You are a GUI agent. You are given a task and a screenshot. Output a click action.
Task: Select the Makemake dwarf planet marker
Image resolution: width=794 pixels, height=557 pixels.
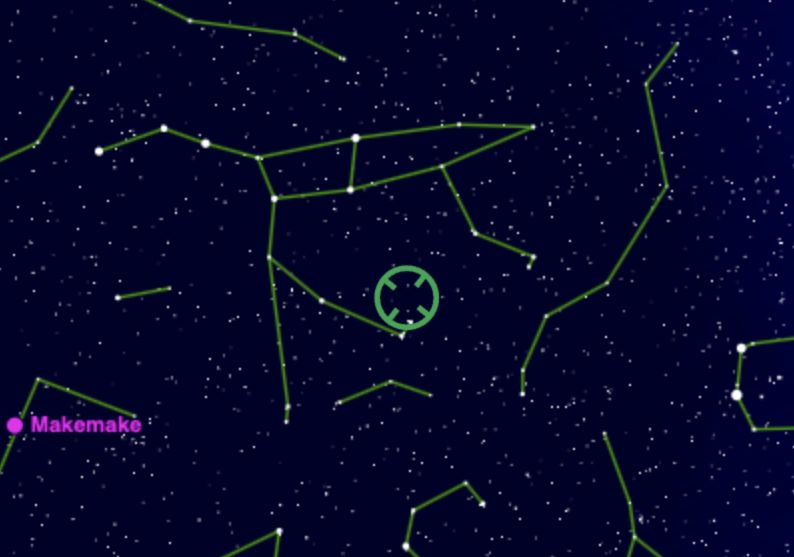15,425
